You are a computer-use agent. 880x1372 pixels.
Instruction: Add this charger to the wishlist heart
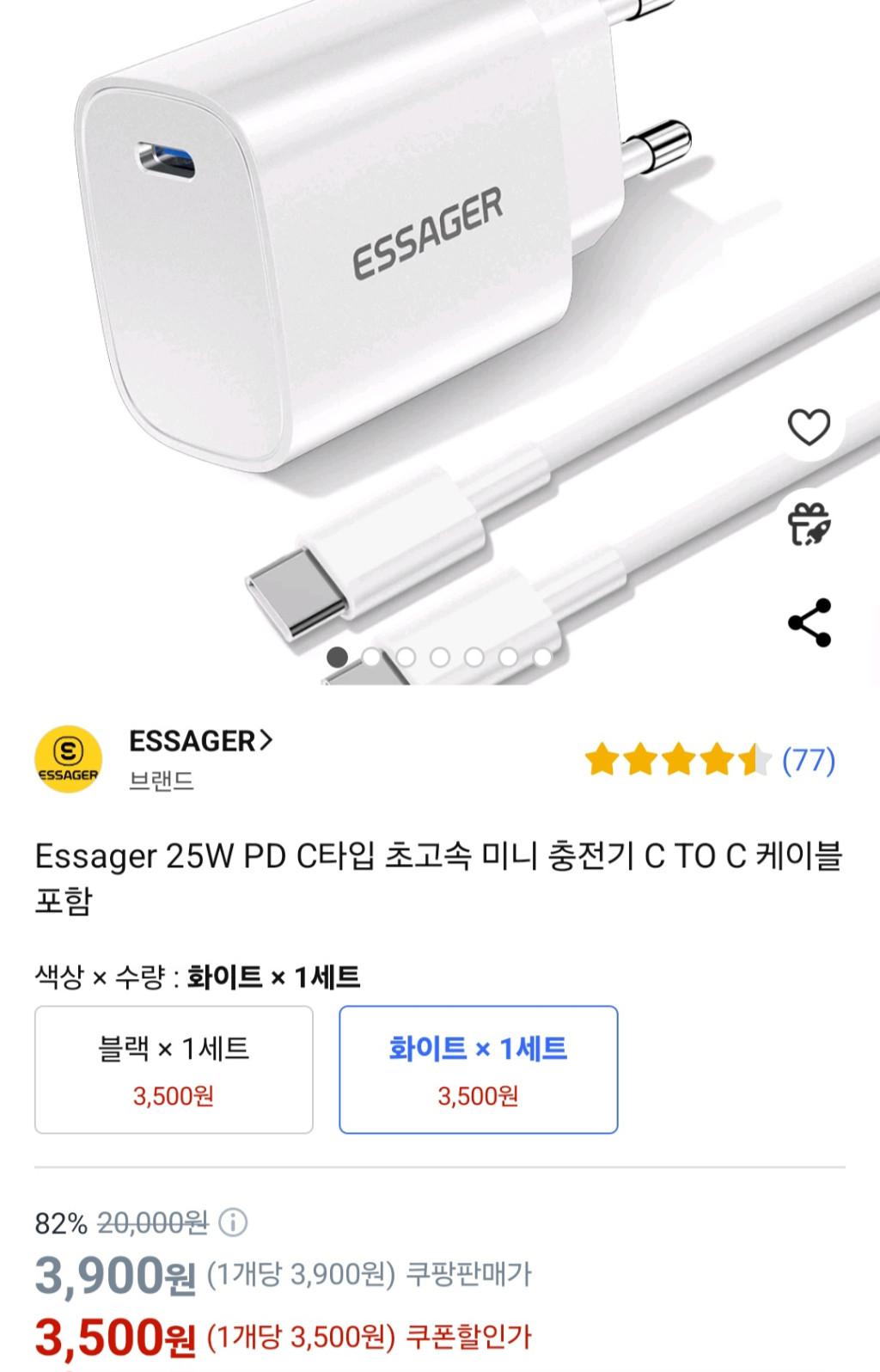809,427
